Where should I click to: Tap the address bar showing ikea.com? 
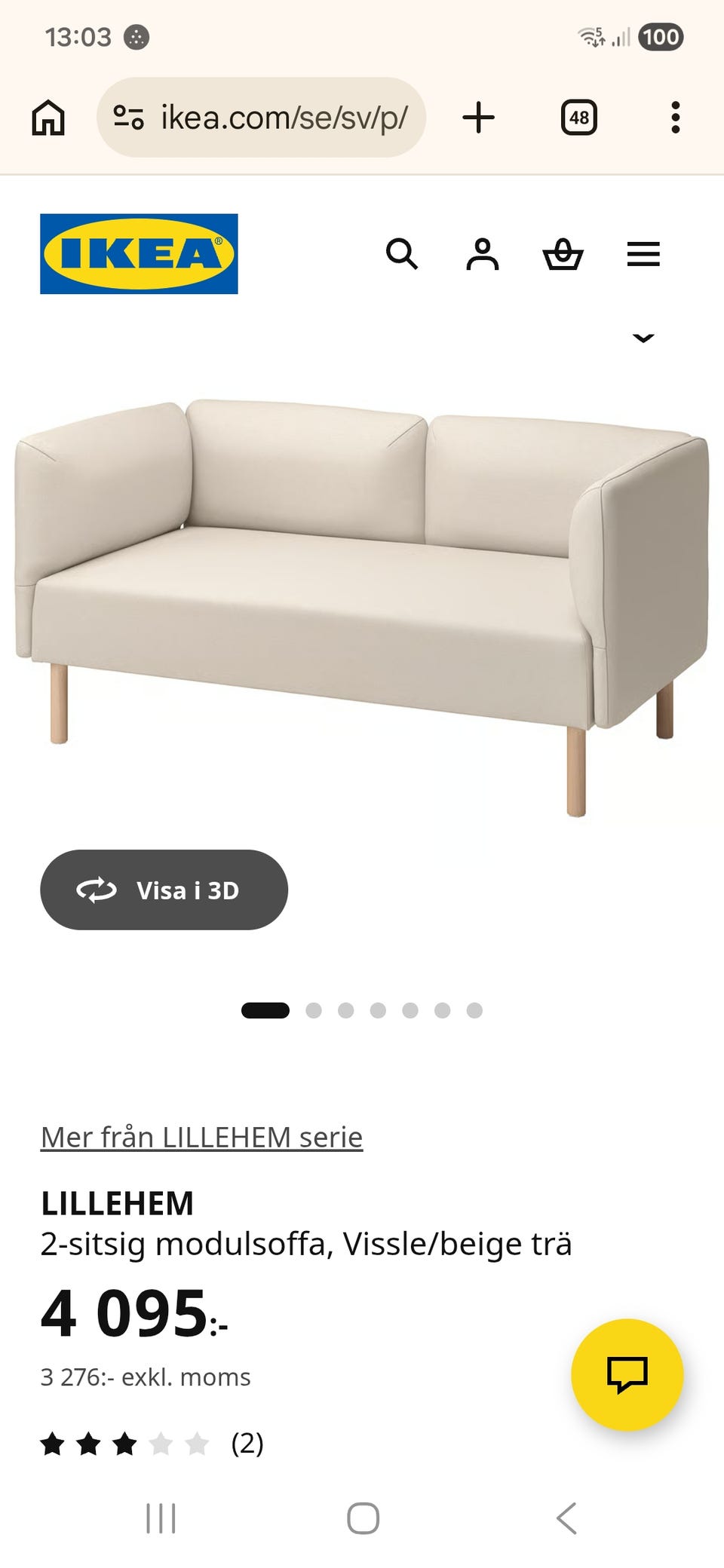283,117
